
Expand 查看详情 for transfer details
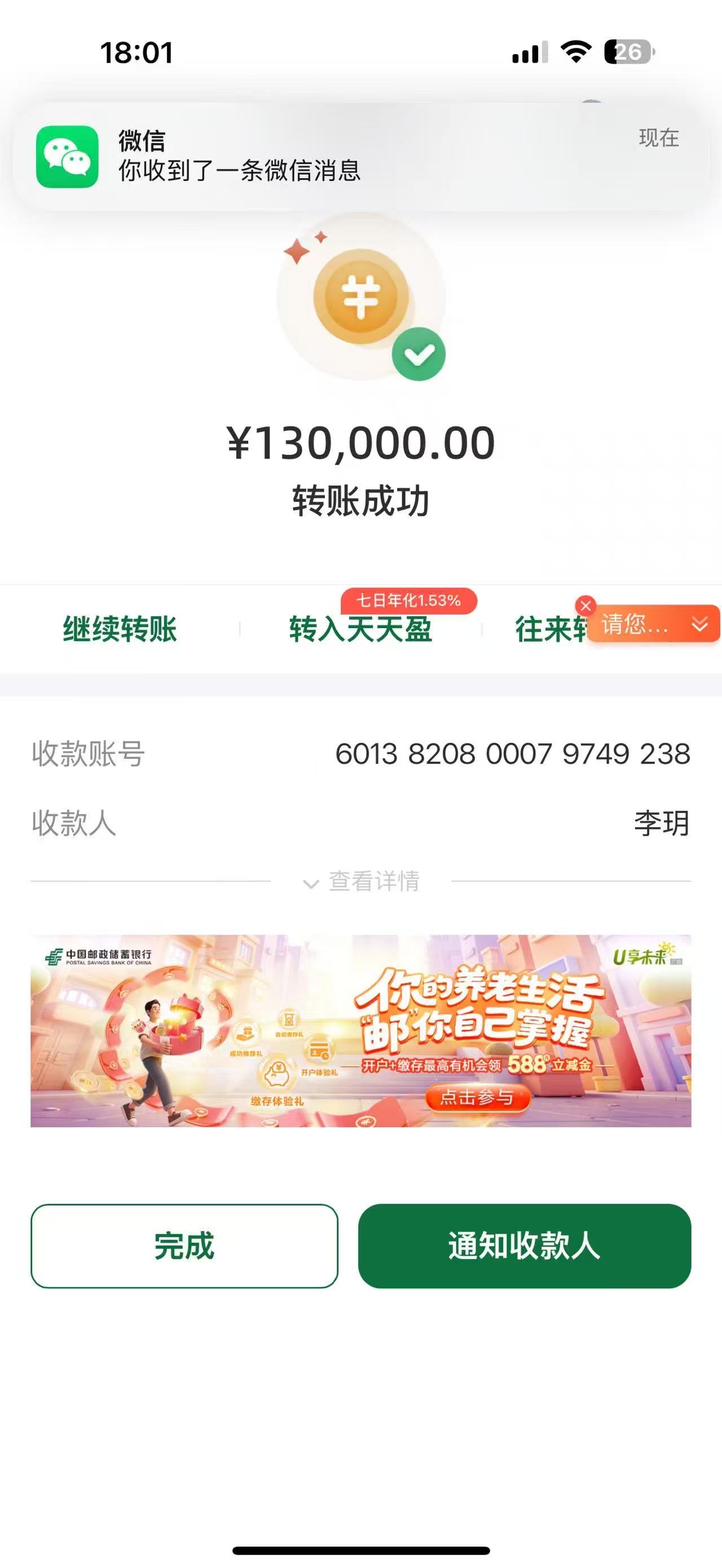point(362,881)
